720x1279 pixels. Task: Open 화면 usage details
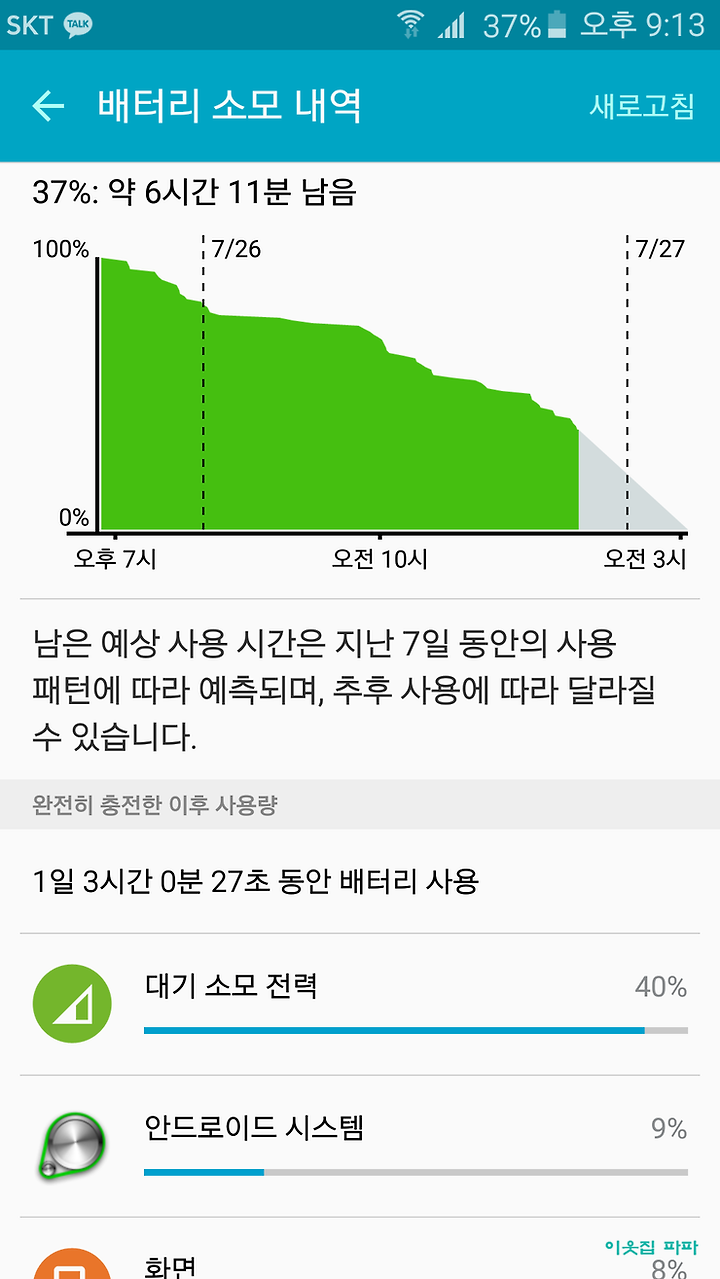360,1249
